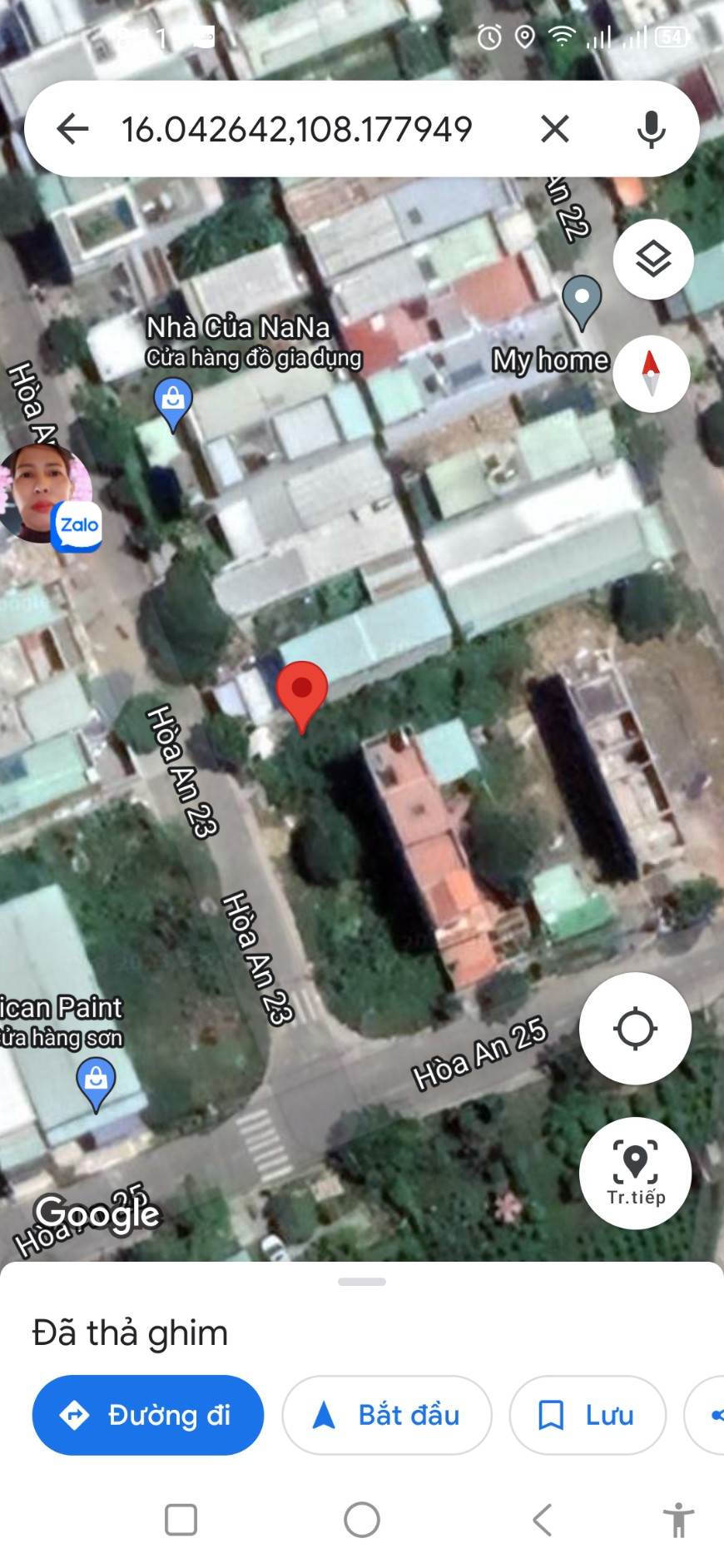This screenshot has width=724, height=1568.
Task: Start voice search with the microphone
Action: (652, 129)
